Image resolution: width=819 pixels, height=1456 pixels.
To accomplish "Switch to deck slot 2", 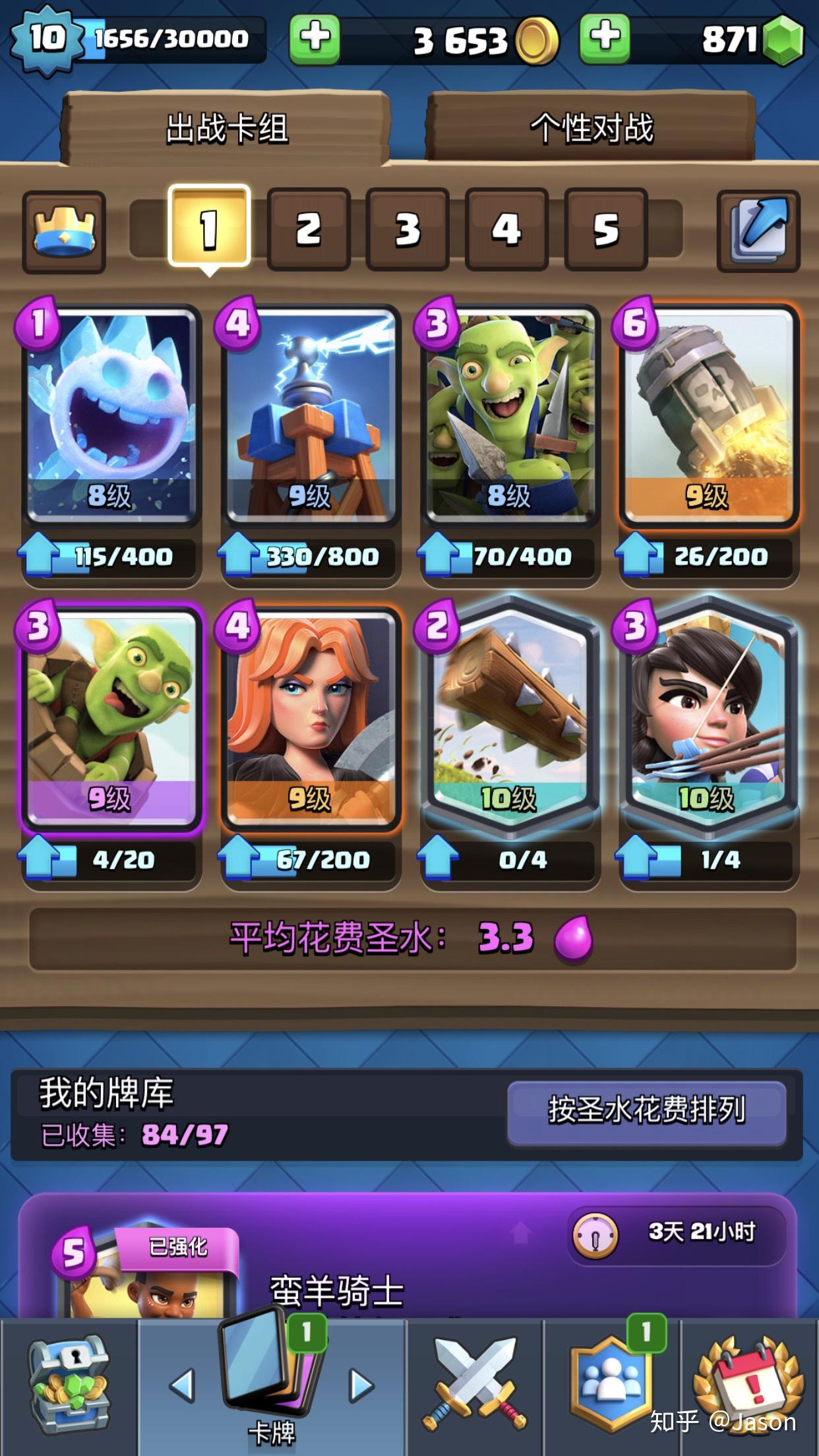I will [x=308, y=229].
